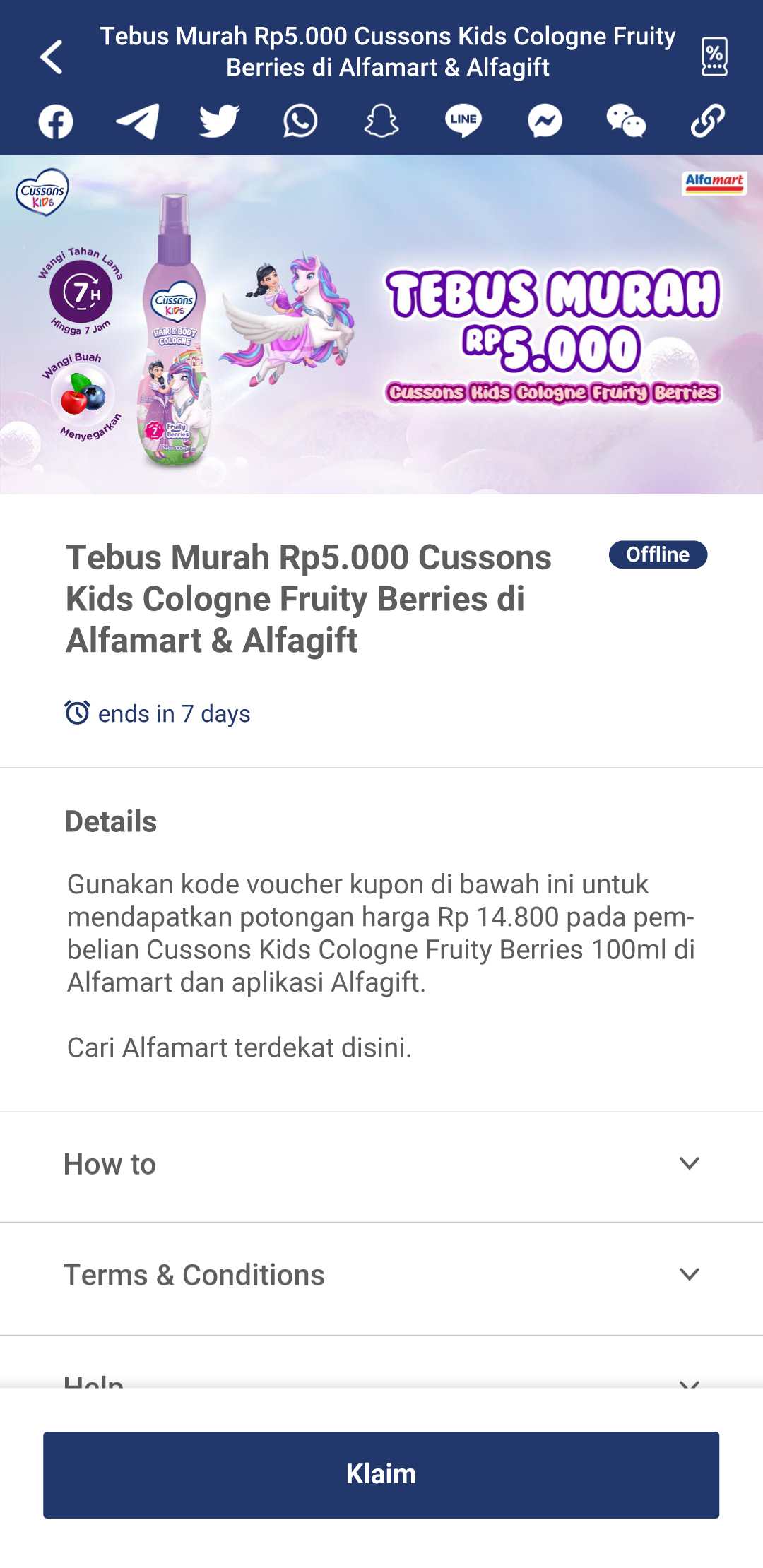Image resolution: width=763 pixels, height=1568 pixels.
Task: Open the voucher percent icon
Action: [714, 57]
